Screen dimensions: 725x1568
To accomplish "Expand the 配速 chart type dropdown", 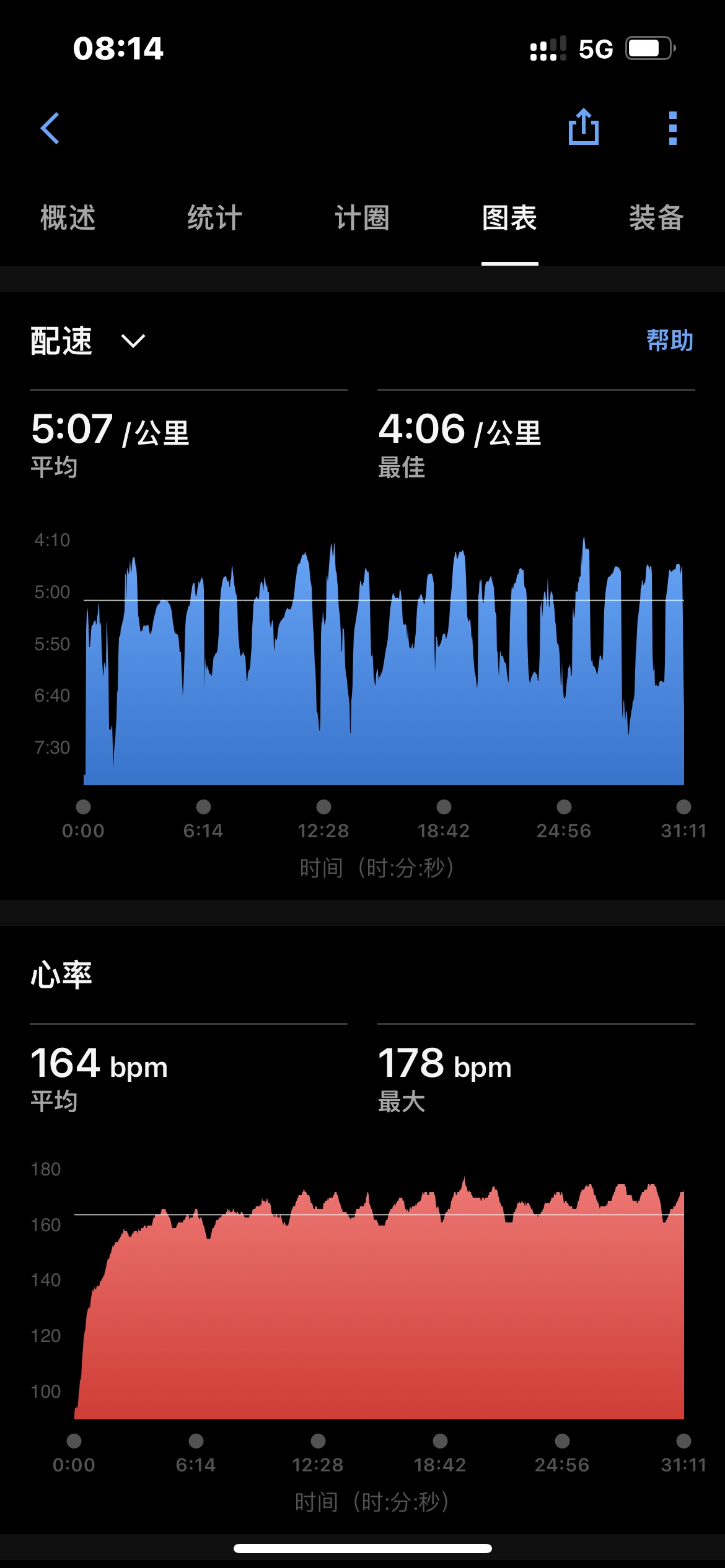I will (88, 341).
